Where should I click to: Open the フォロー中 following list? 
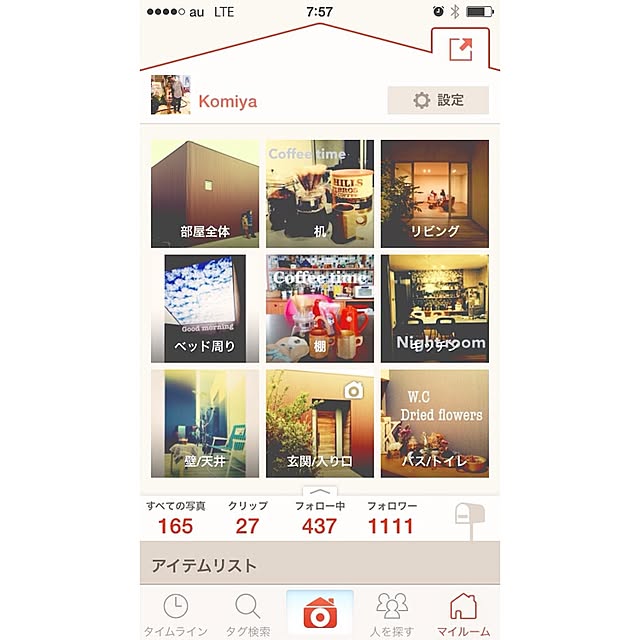click(x=319, y=517)
